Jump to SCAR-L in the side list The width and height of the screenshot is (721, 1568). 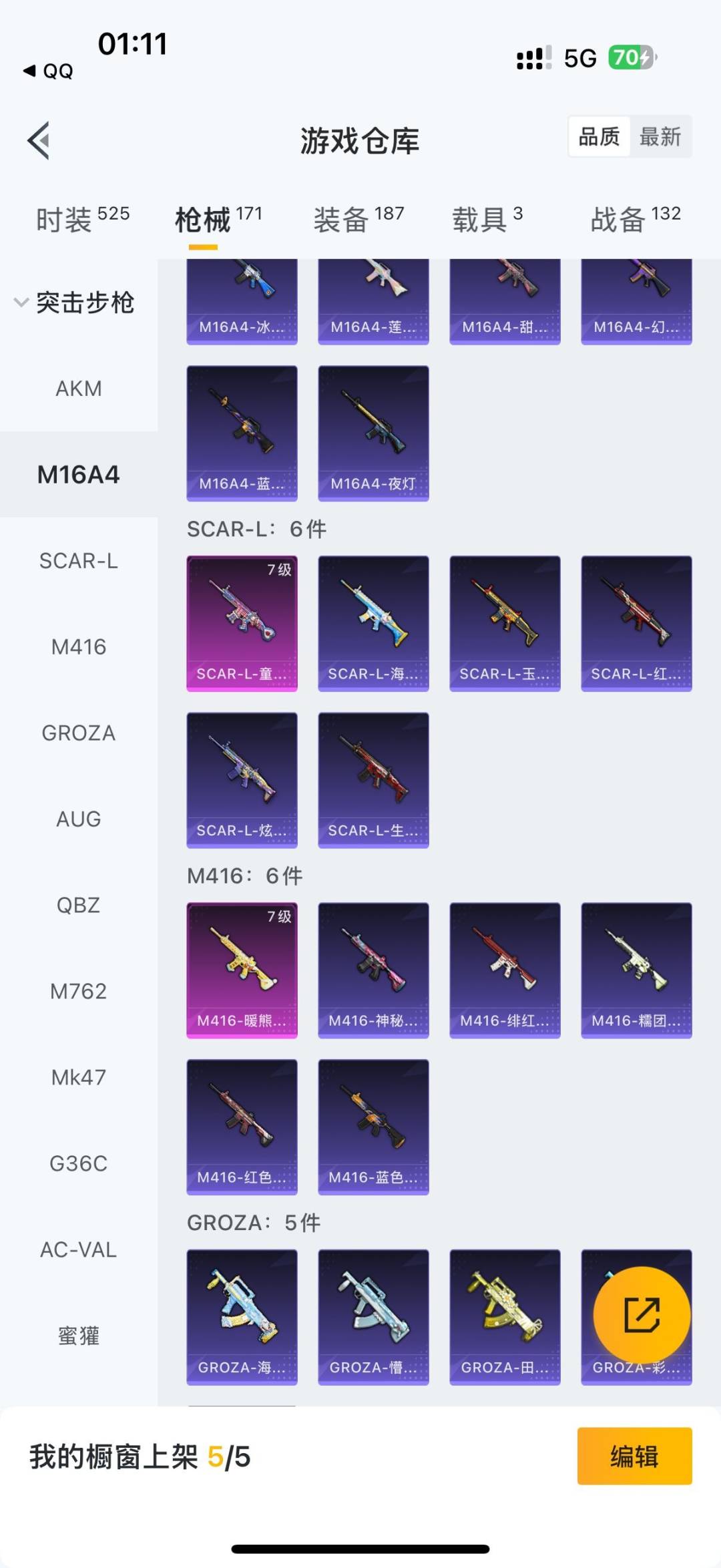(x=79, y=560)
